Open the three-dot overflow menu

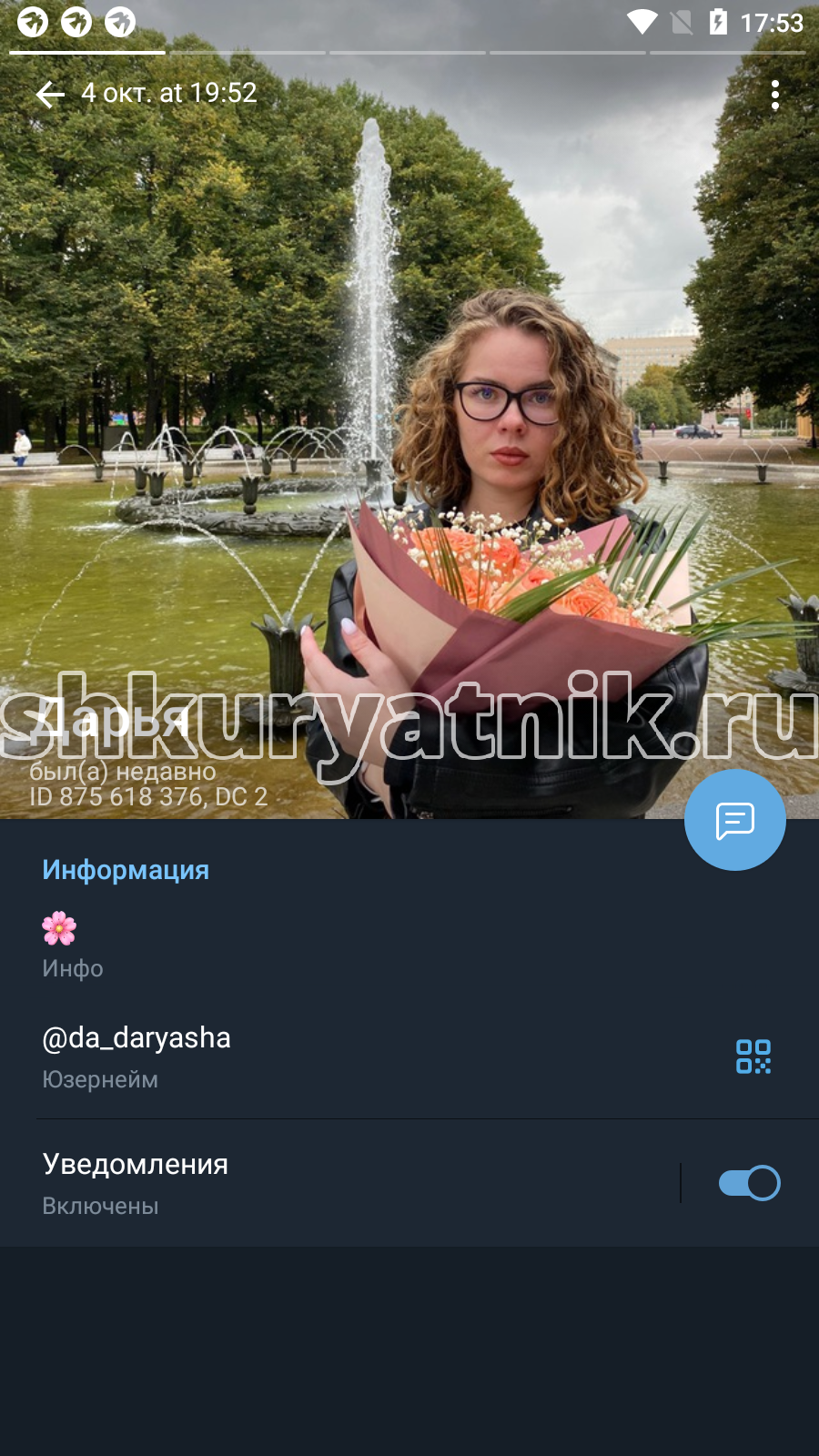click(775, 95)
